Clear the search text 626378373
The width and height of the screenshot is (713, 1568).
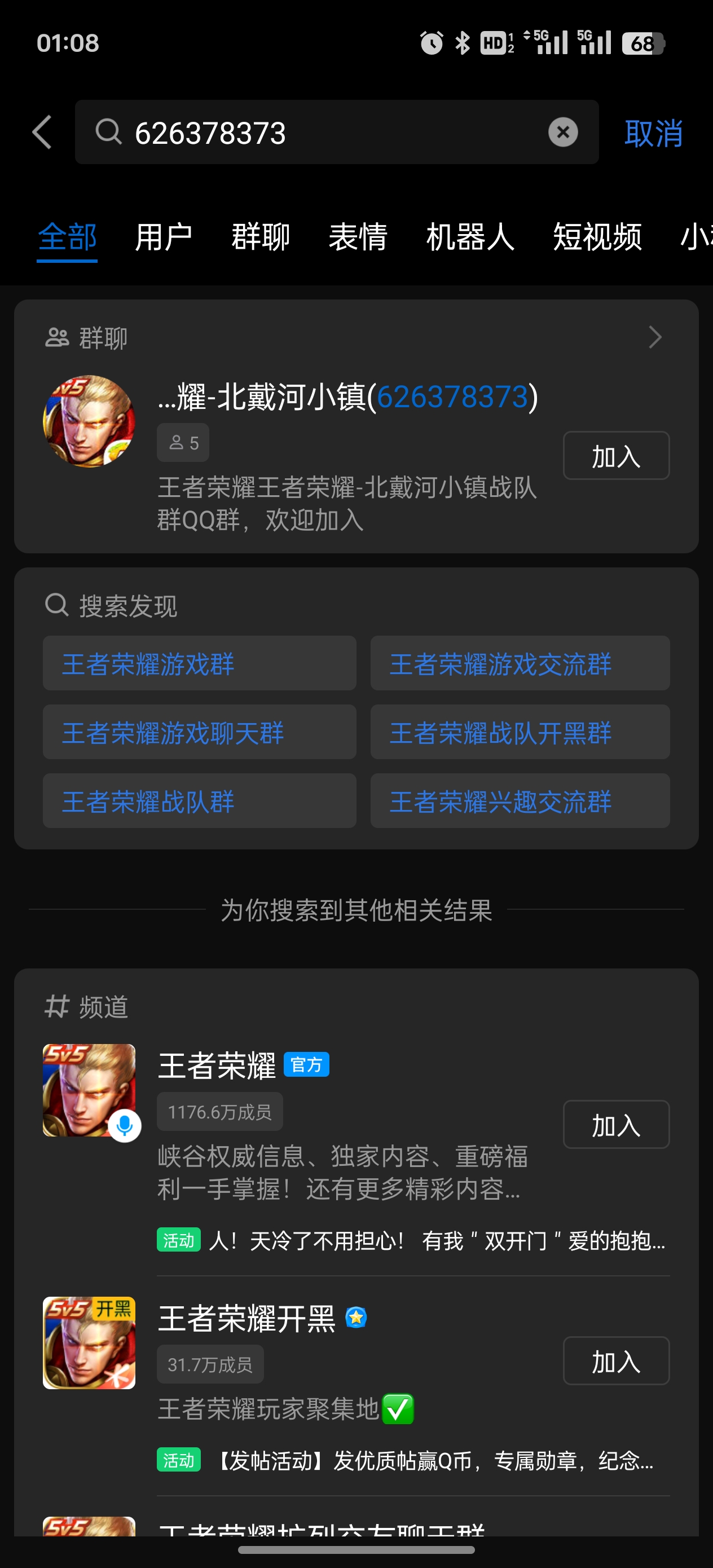click(562, 132)
